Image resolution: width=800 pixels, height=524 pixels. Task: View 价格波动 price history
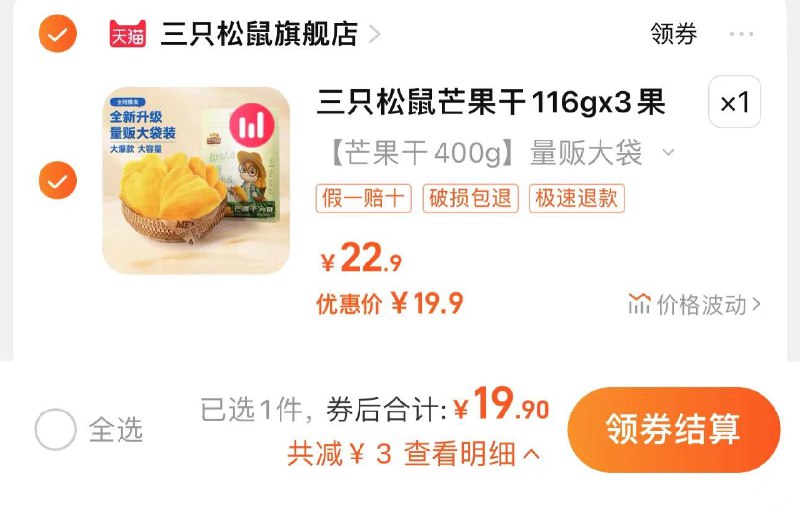695,304
